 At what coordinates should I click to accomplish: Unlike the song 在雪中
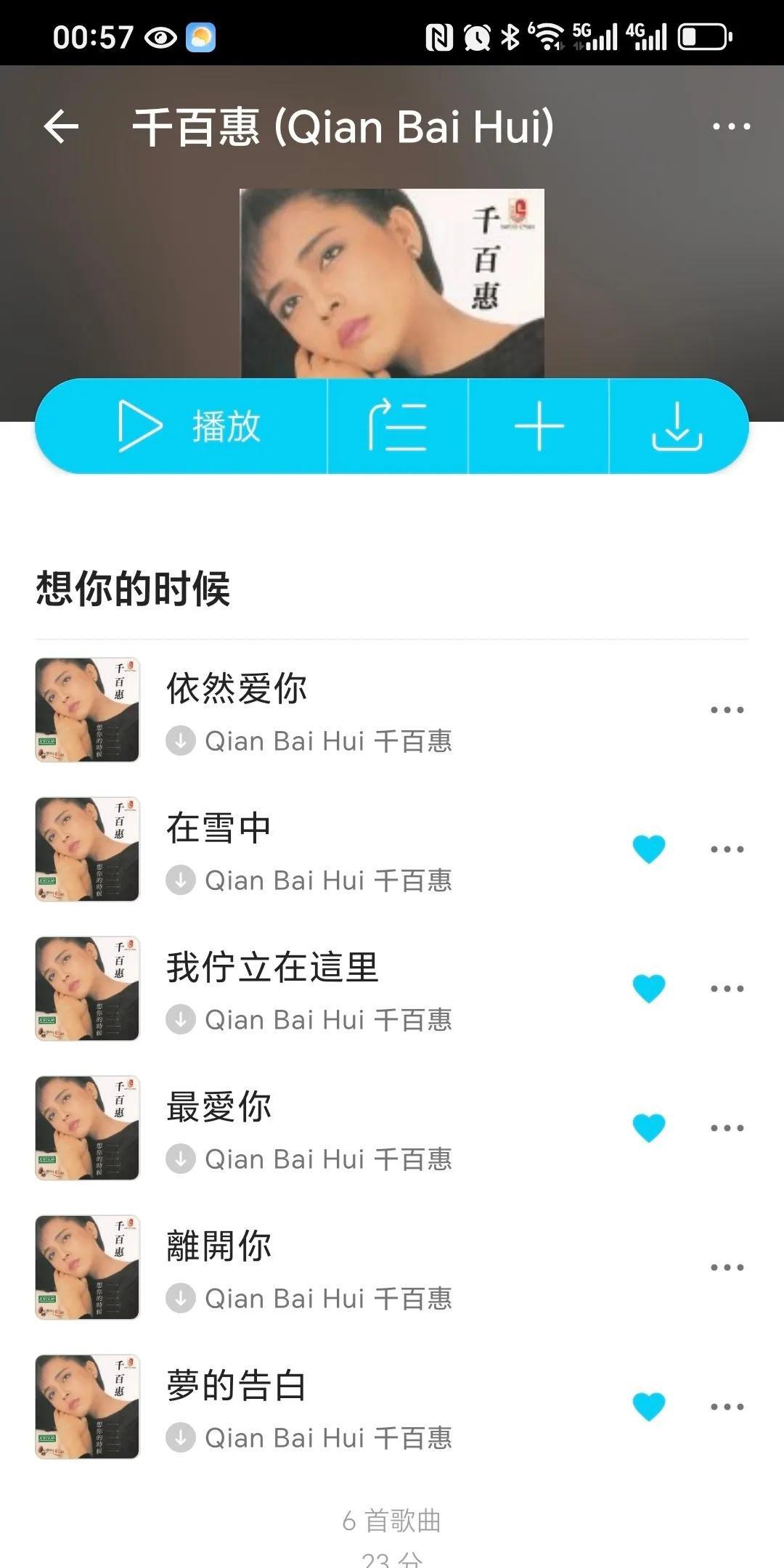(649, 849)
